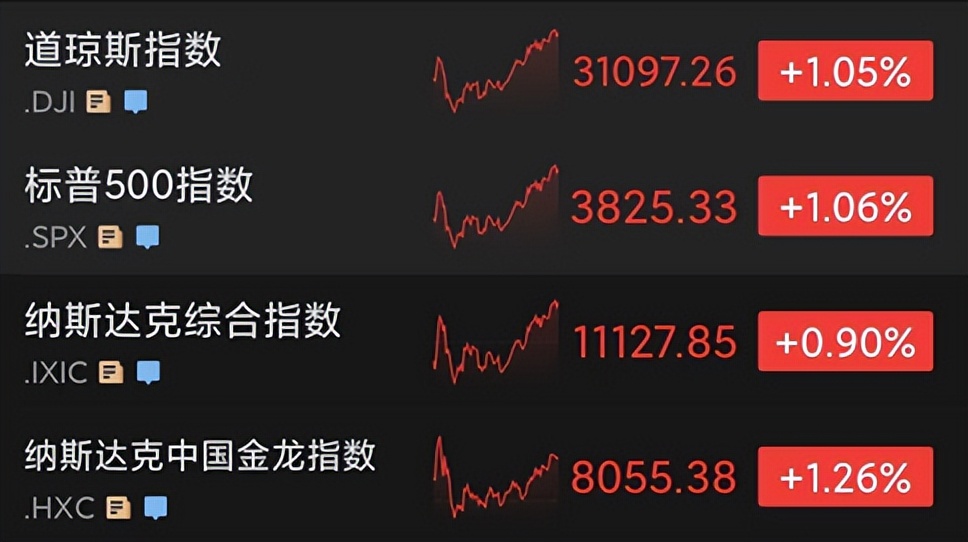Open the 道琼斯指数 index row
The image size is (968, 542).
click(123, 50)
